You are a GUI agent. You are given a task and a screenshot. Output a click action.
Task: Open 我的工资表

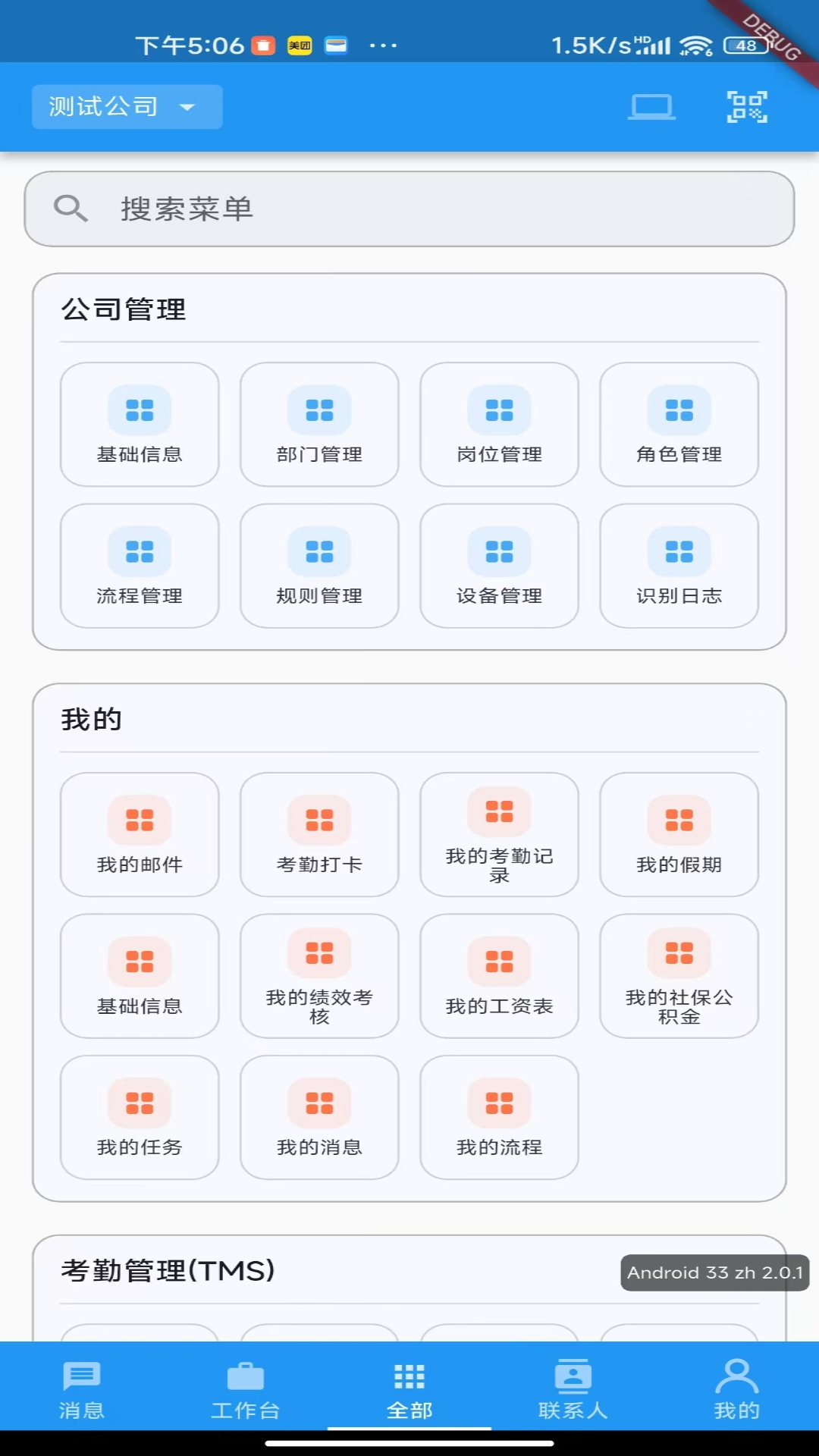click(x=498, y=975)
